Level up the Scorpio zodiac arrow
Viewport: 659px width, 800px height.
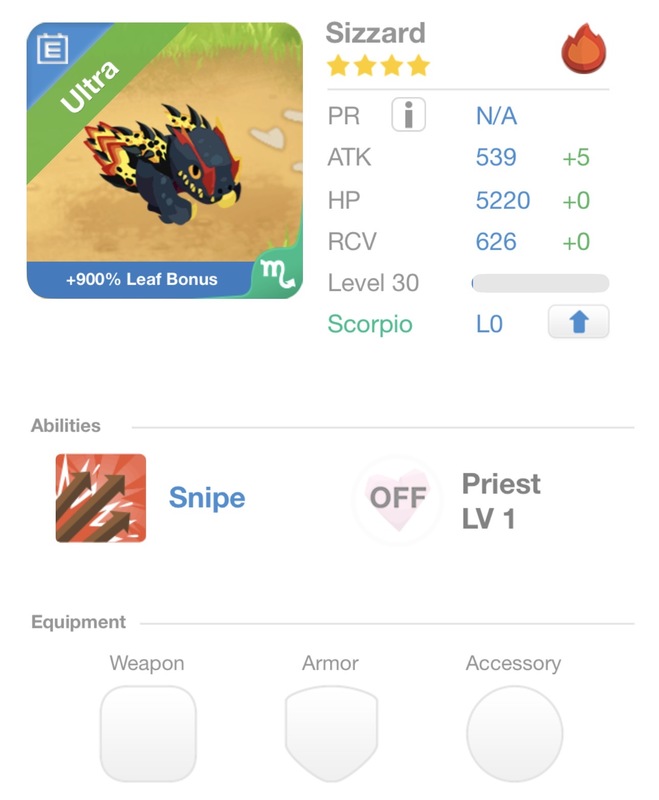coord(579,323)
